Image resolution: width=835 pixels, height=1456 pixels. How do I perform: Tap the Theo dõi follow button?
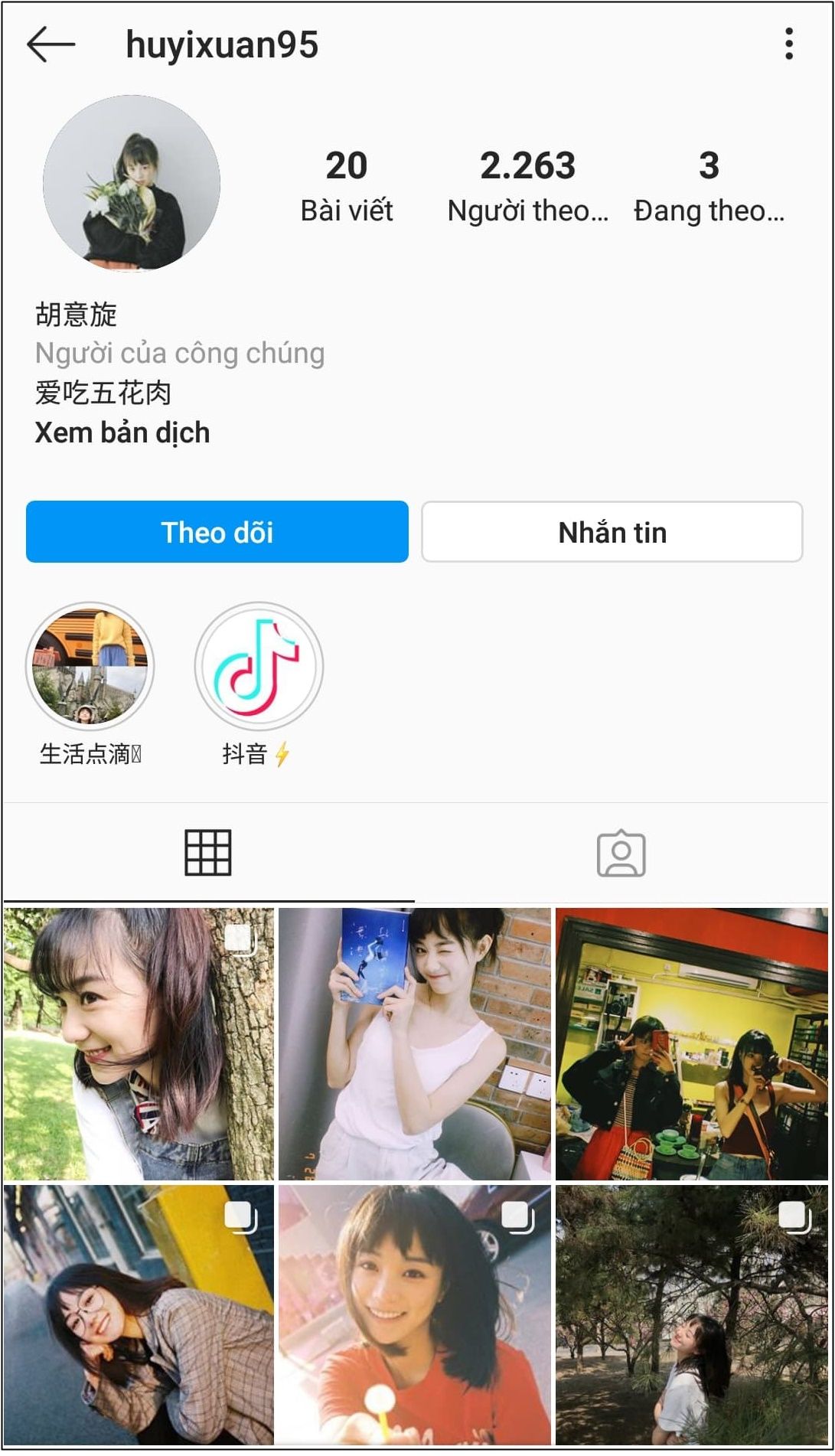point(217,532)
